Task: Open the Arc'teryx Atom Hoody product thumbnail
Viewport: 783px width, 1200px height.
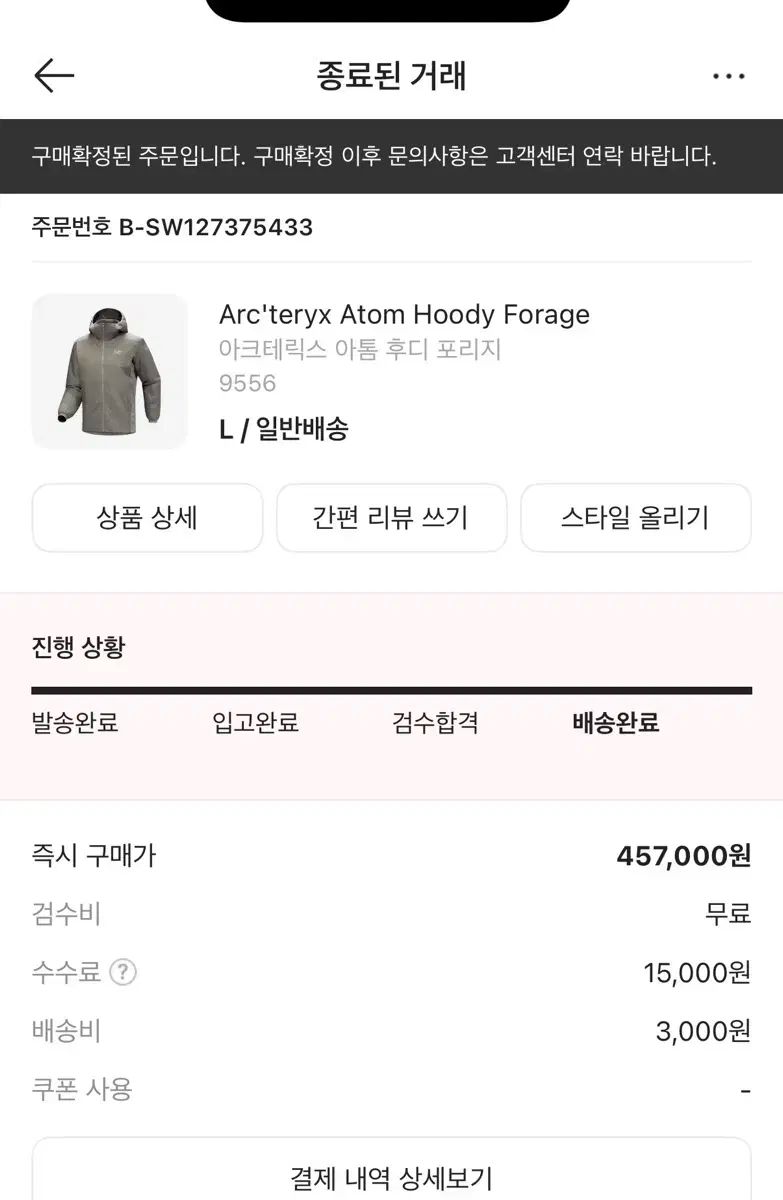Action: point(110,371)
